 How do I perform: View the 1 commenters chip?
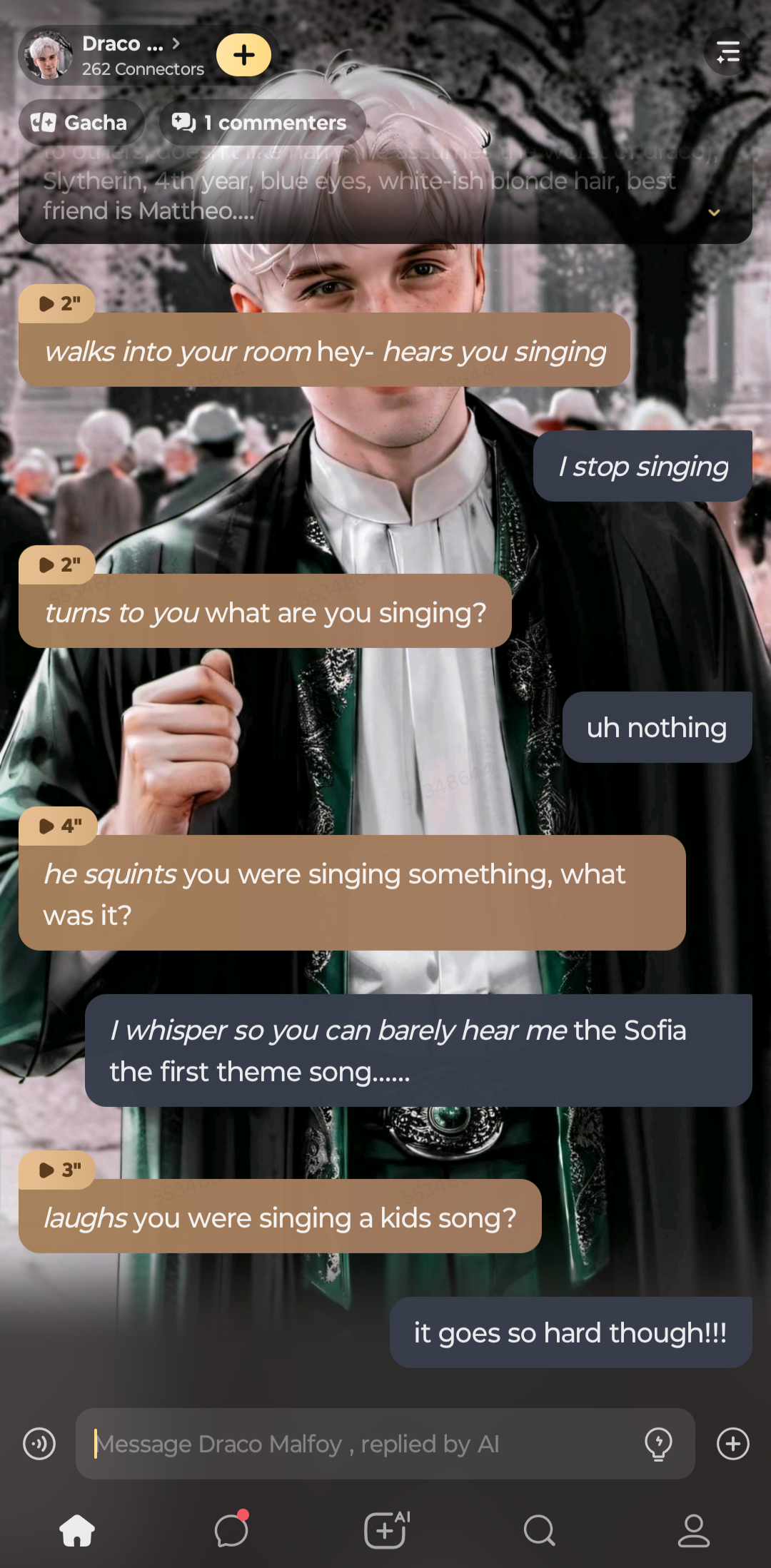click(261, 123)
